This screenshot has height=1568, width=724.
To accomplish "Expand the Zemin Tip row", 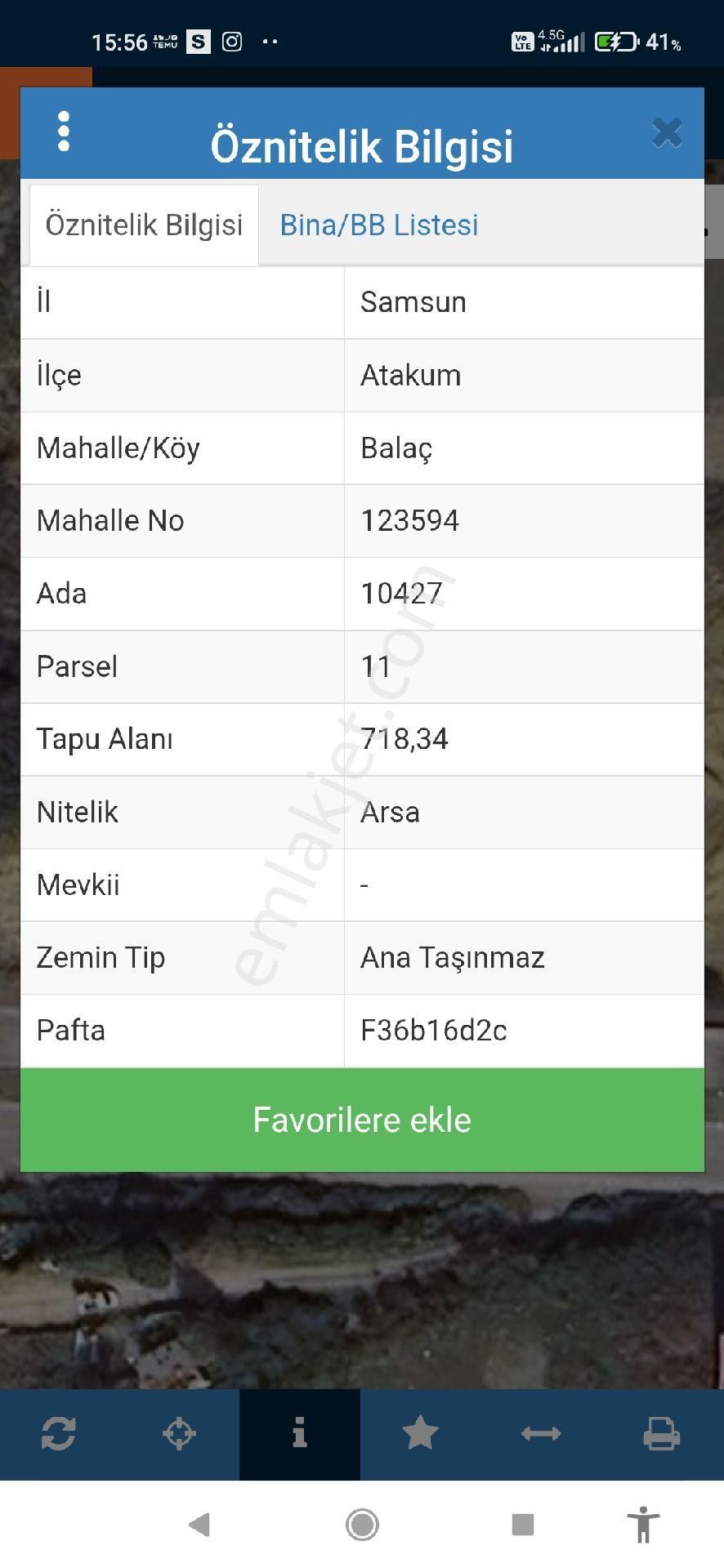I will [x=362, y=957].
